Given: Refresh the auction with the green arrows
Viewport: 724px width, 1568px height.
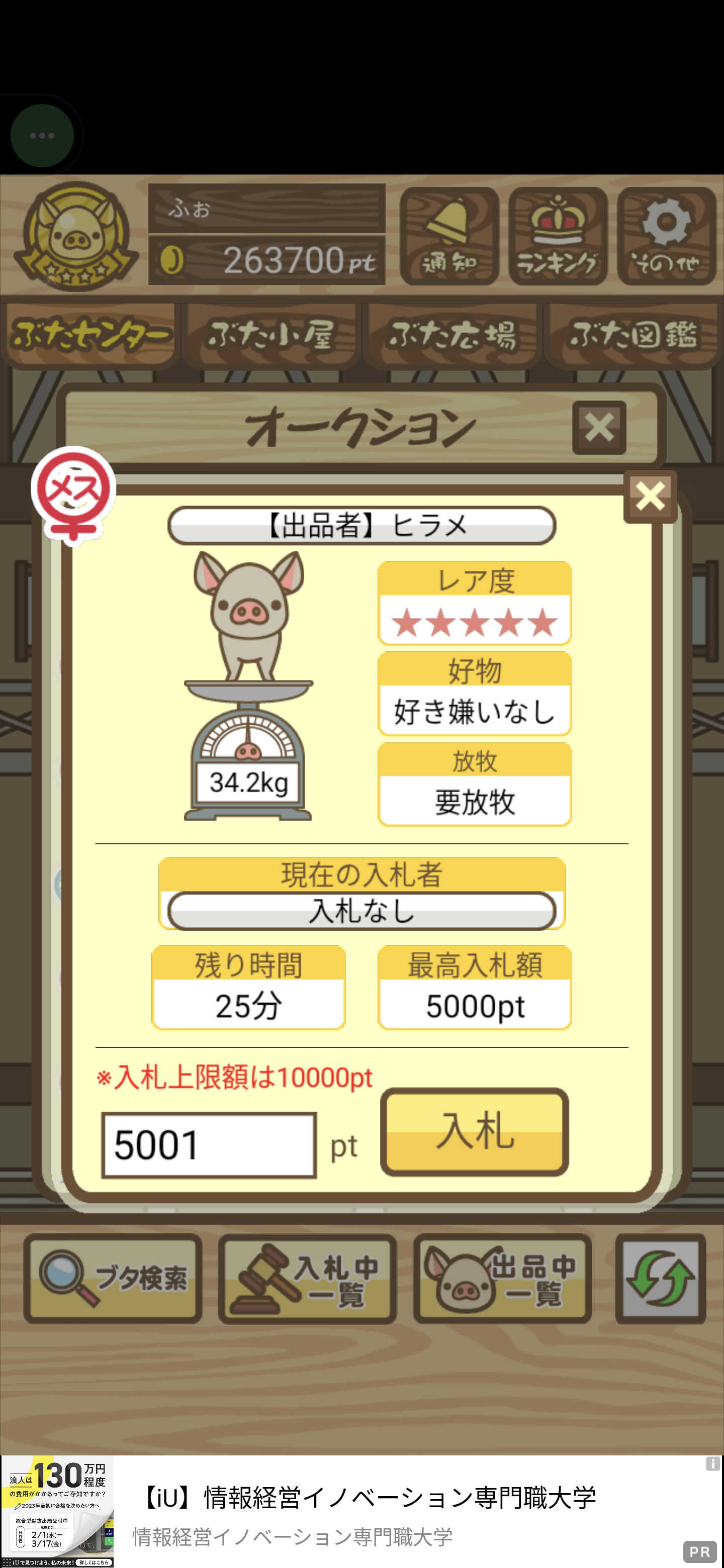Looking at the screenshot, I should click(660, 1278).
